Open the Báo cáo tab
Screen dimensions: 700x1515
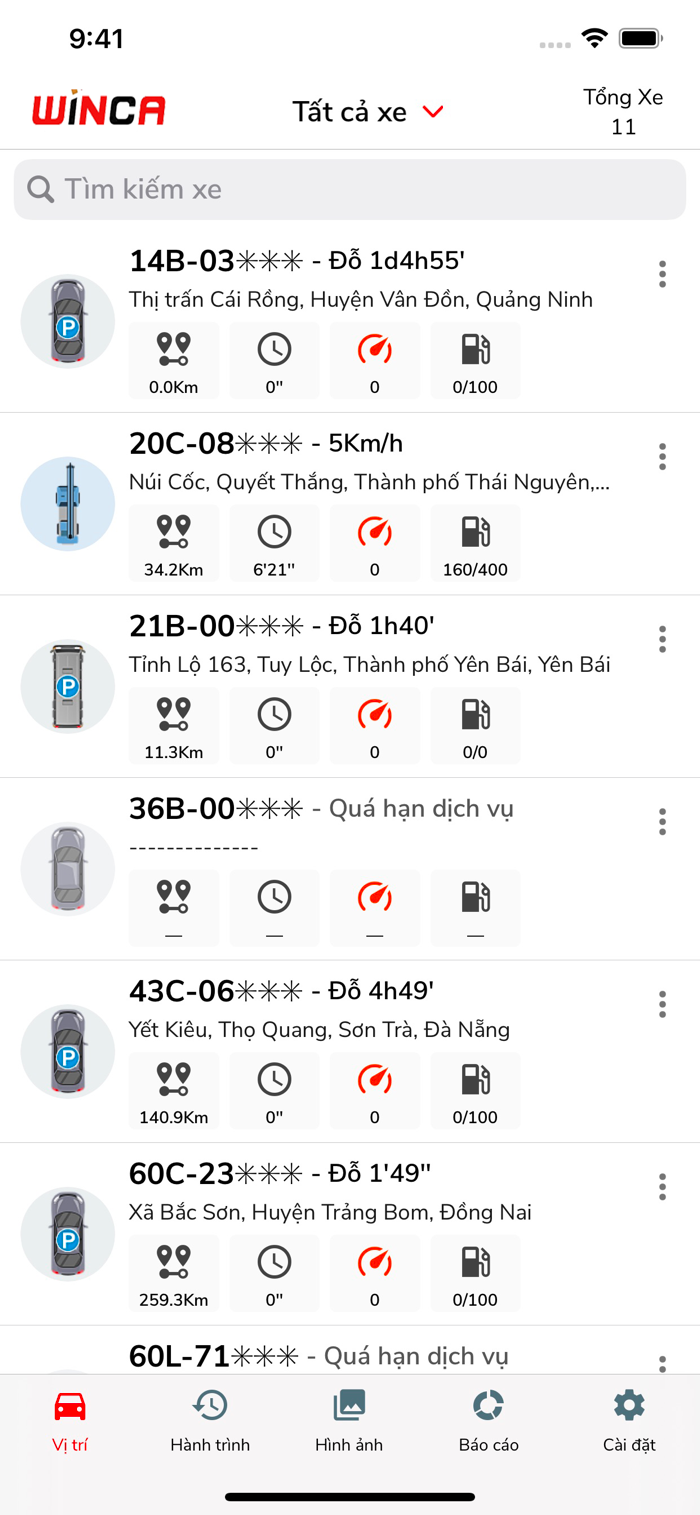point(489,1421)
